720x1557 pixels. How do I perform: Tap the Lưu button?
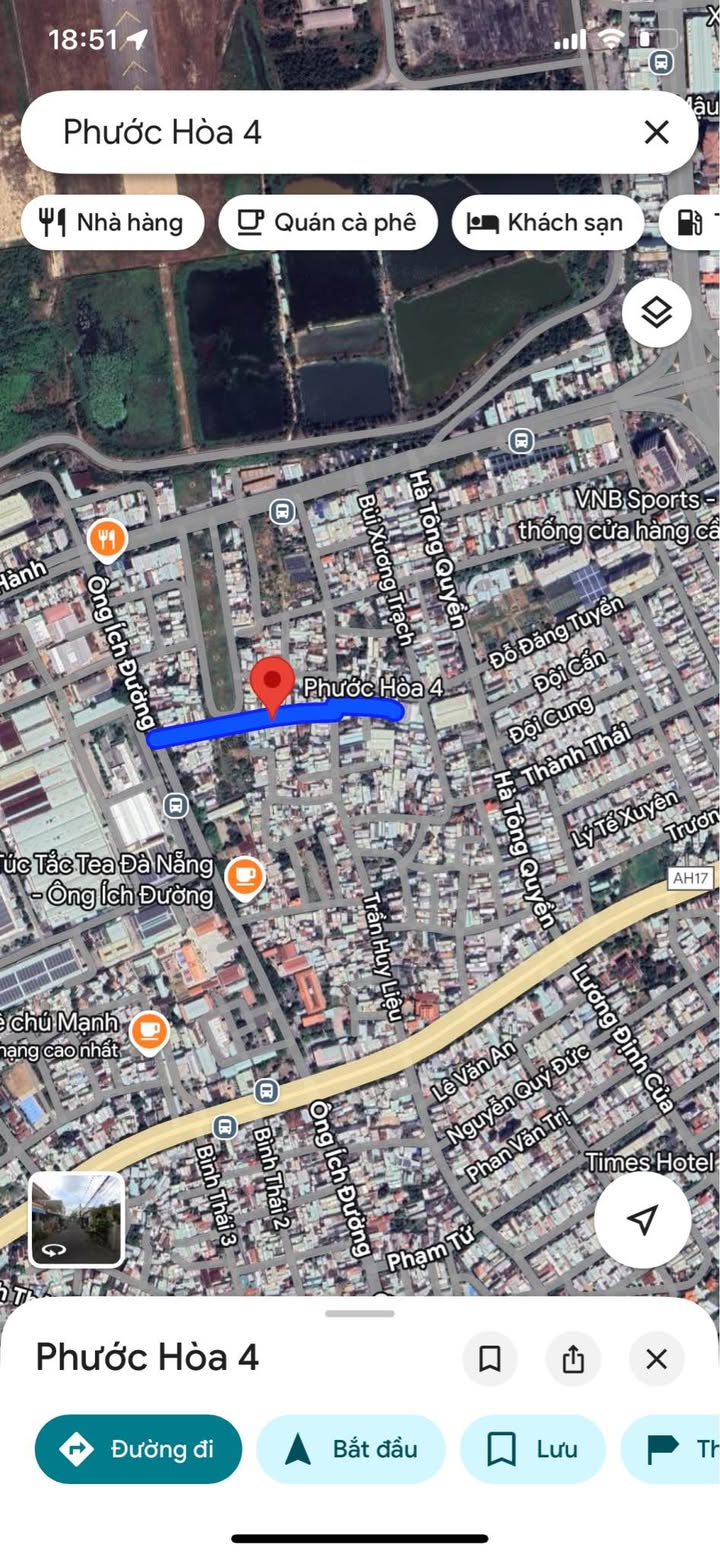point(533,1449)
